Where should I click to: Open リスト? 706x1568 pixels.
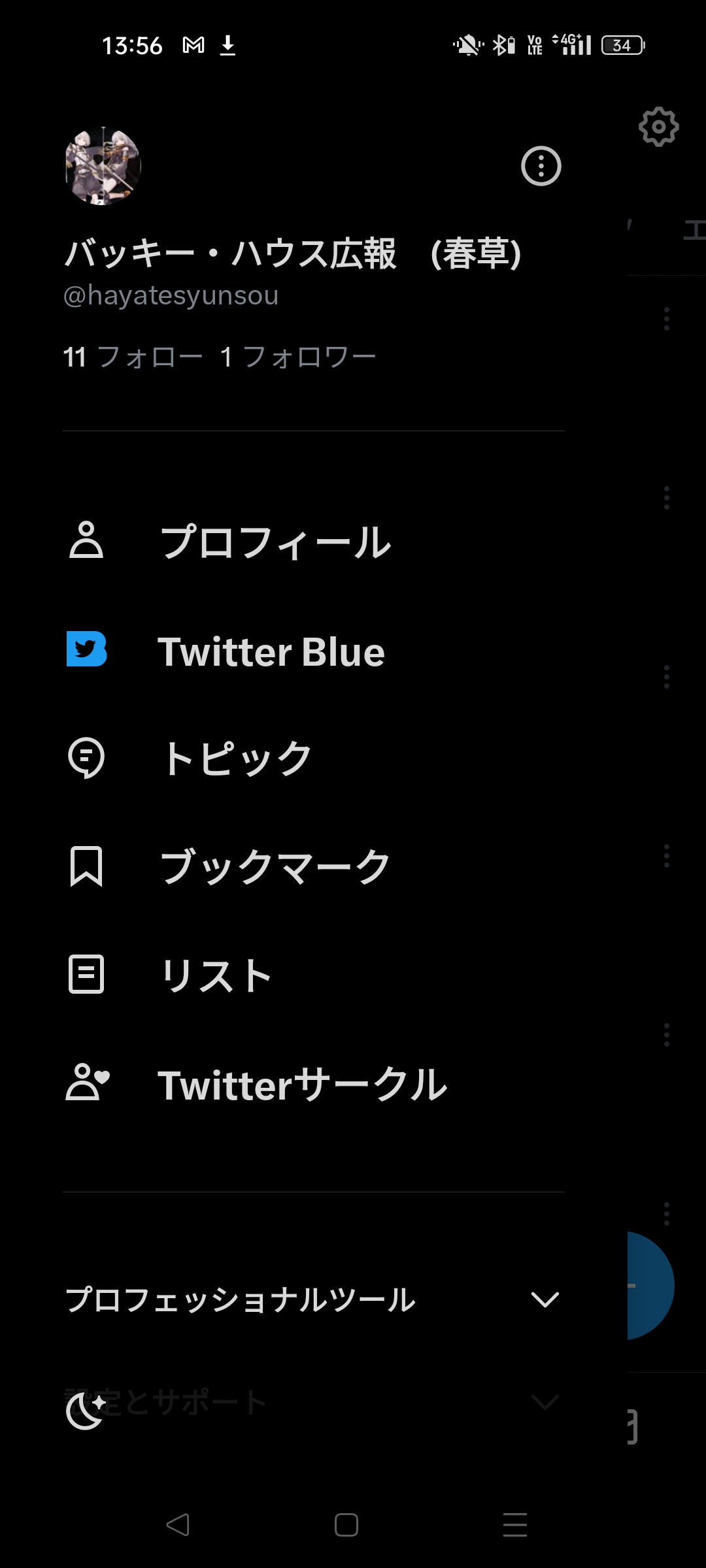pyautogui.click(x=216, y=975)
